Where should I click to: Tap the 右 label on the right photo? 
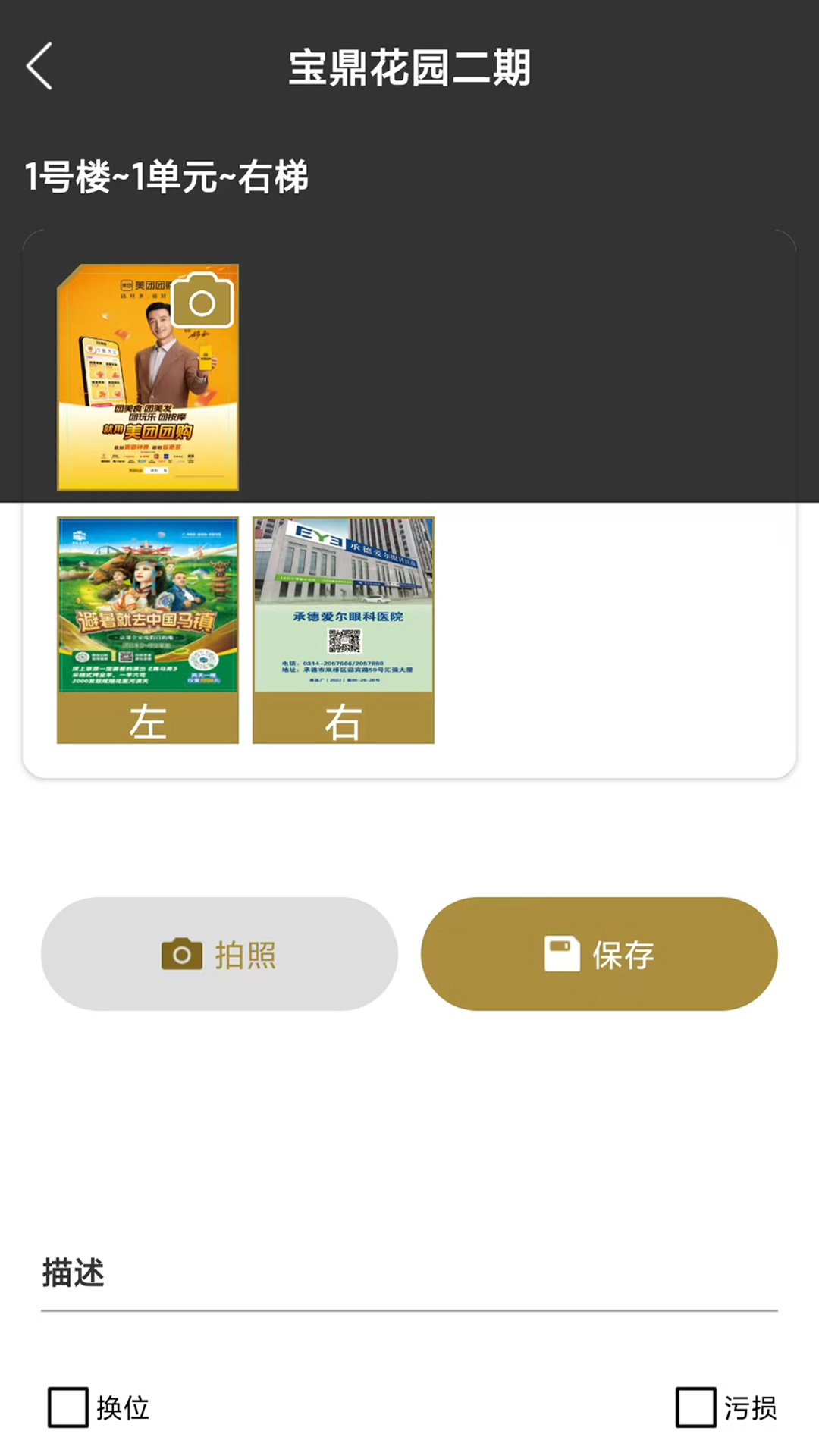pos(343,720)
